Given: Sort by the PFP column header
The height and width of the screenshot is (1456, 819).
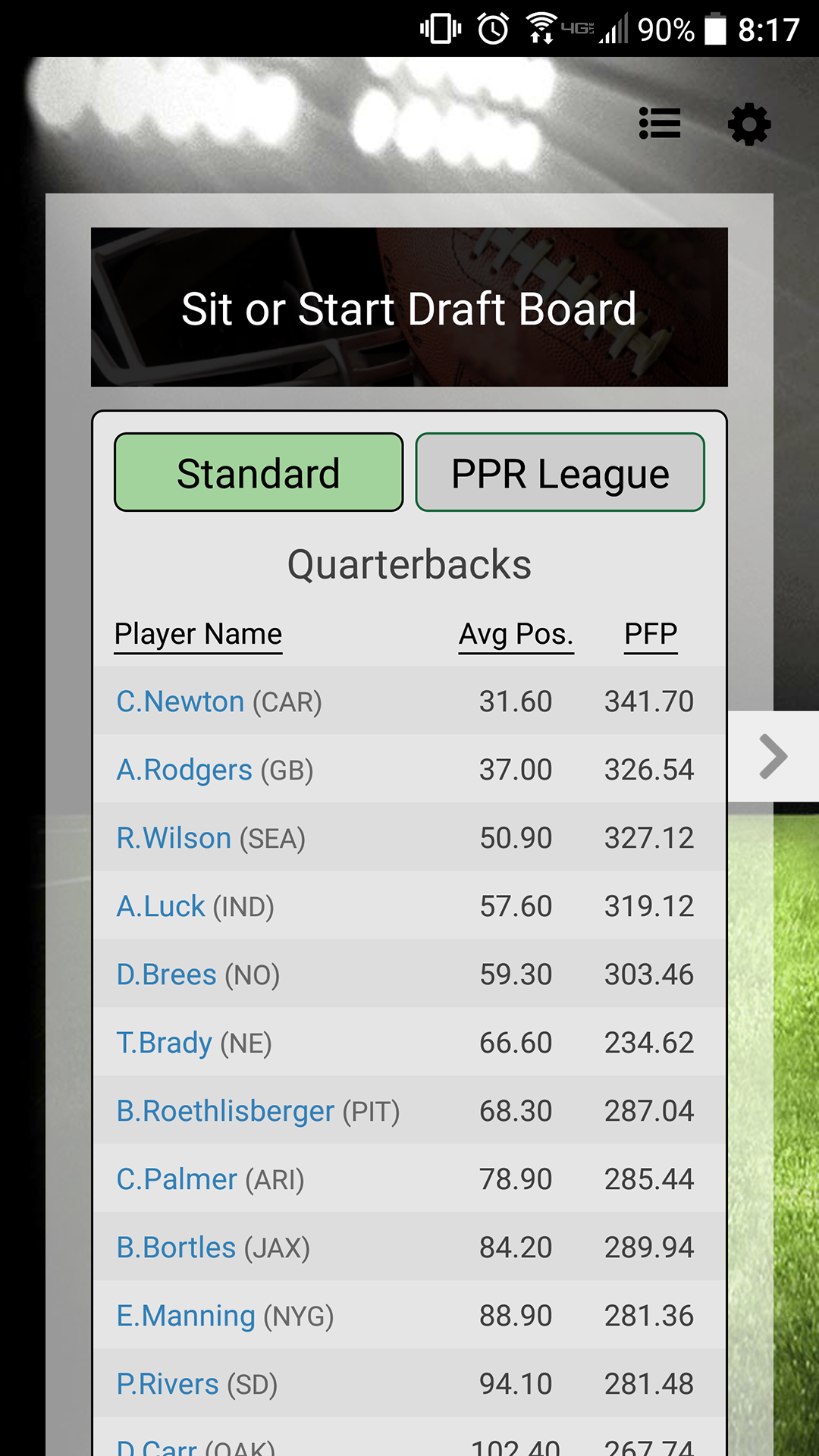Looking at the screenshot, I should [650, 634].
